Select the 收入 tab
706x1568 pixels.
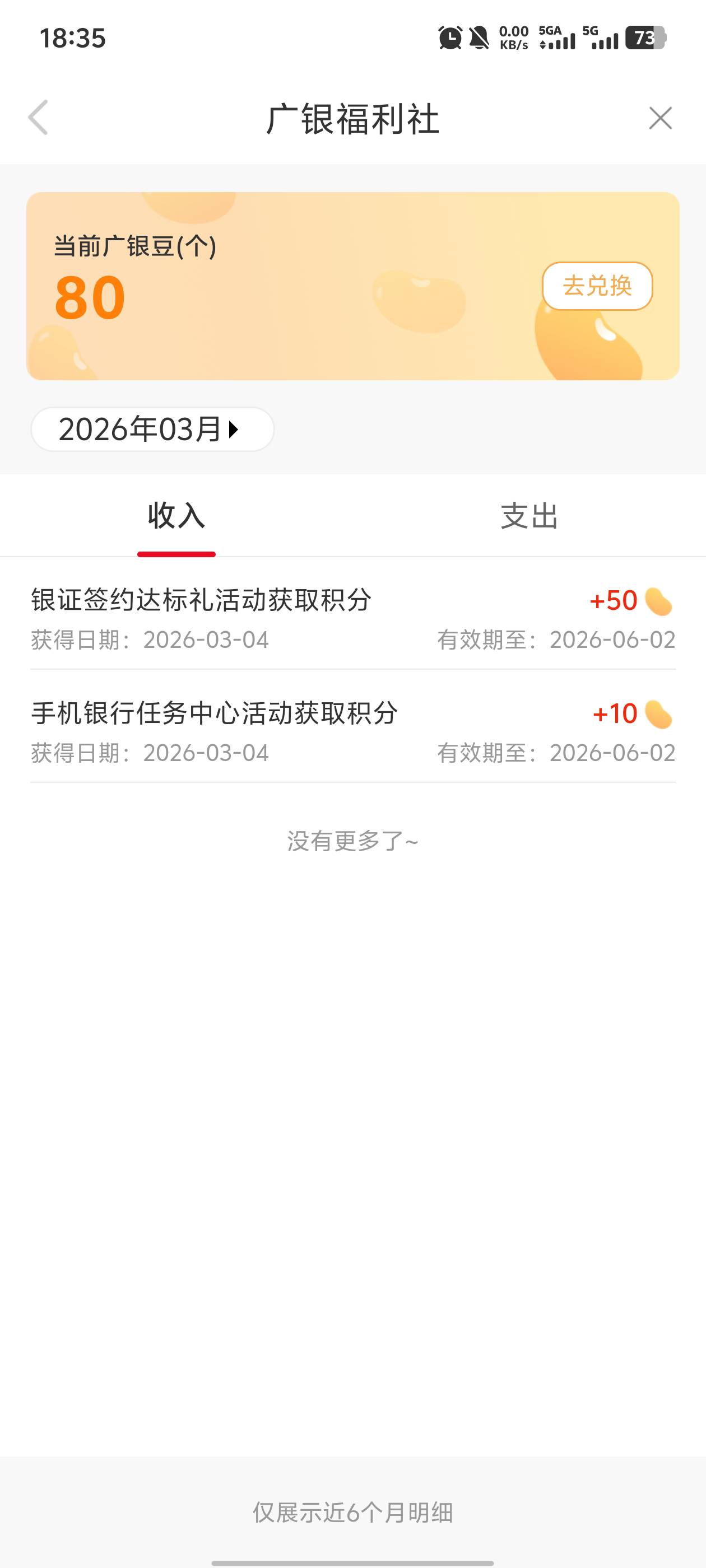tap(176, 516)
